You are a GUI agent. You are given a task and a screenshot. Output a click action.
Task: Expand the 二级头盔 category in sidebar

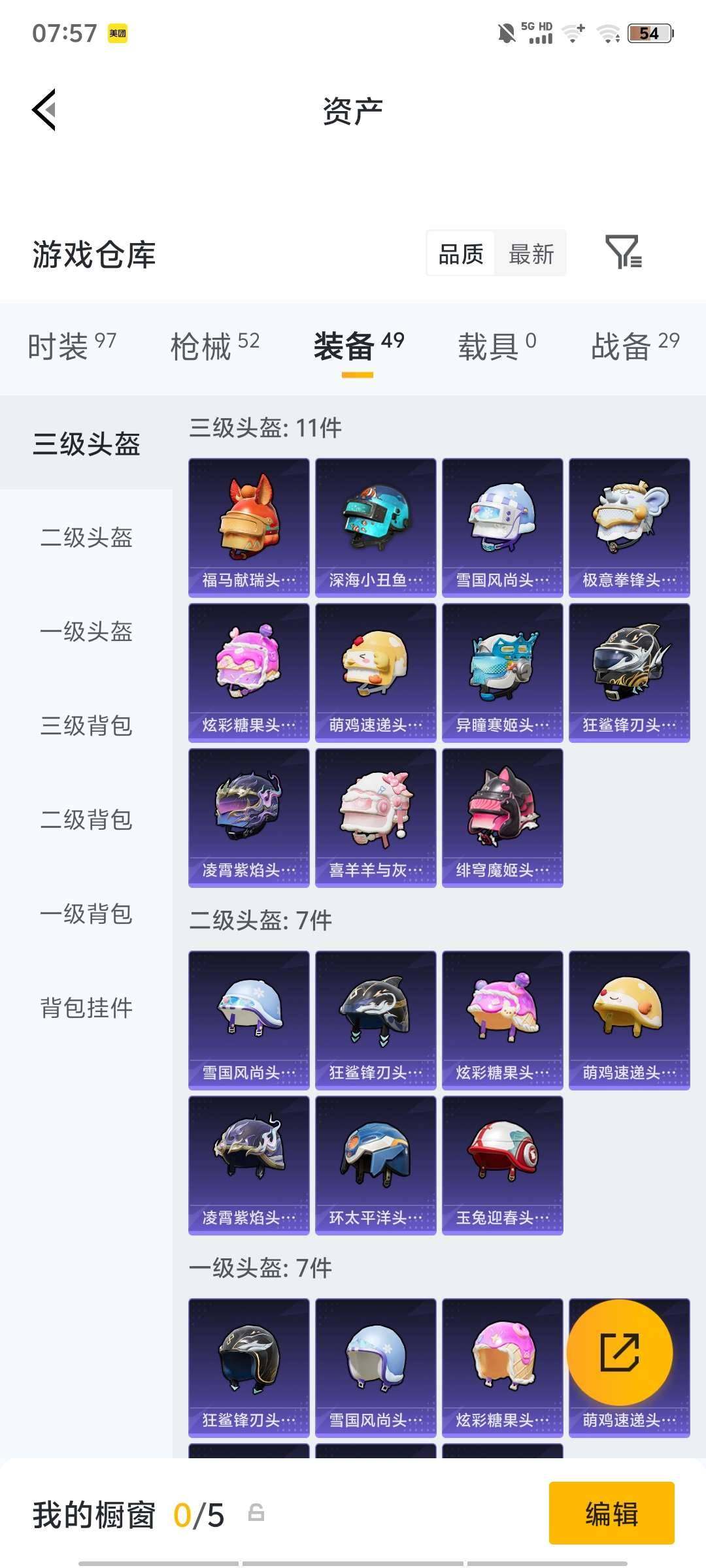coord(87,539)
